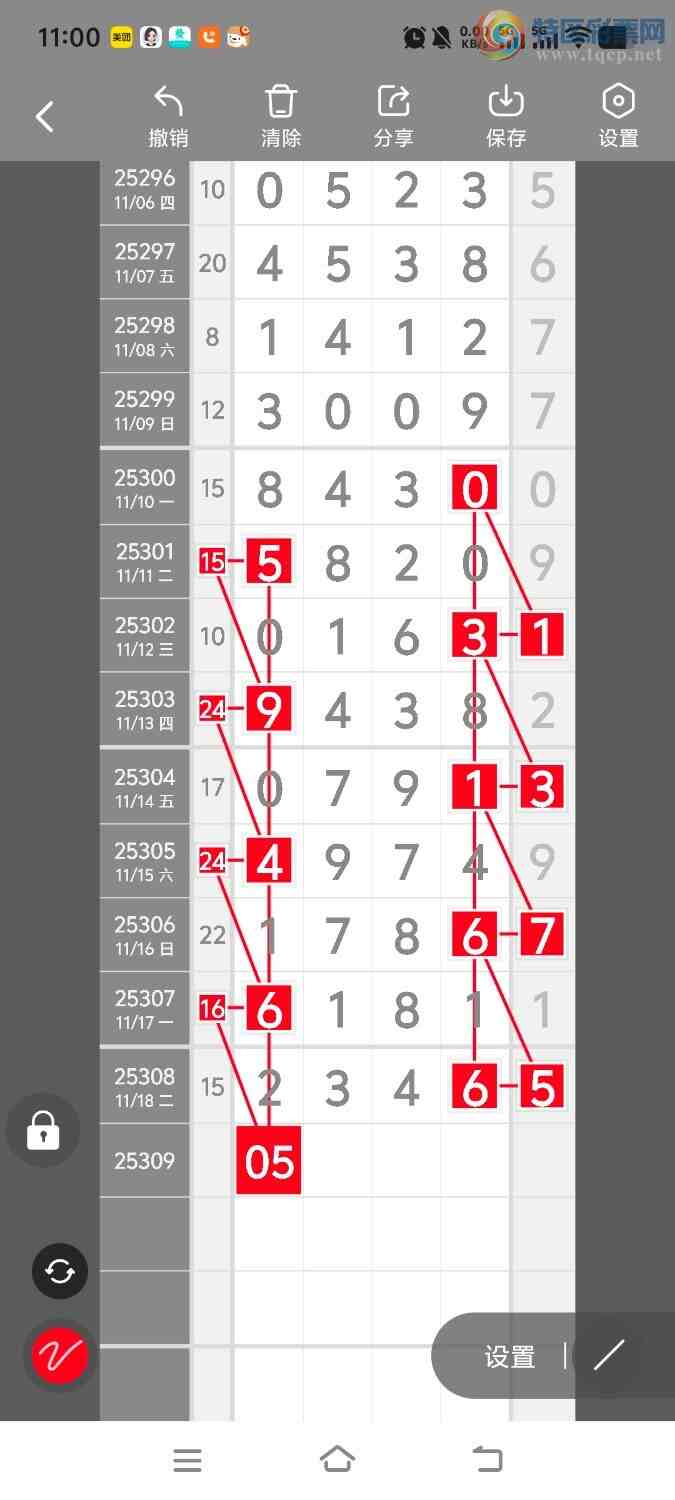Image resolution: width=675 pixels, height=1500 pixels.
Task: Open 设置 in the top toolbar
Action: (618, 117)
